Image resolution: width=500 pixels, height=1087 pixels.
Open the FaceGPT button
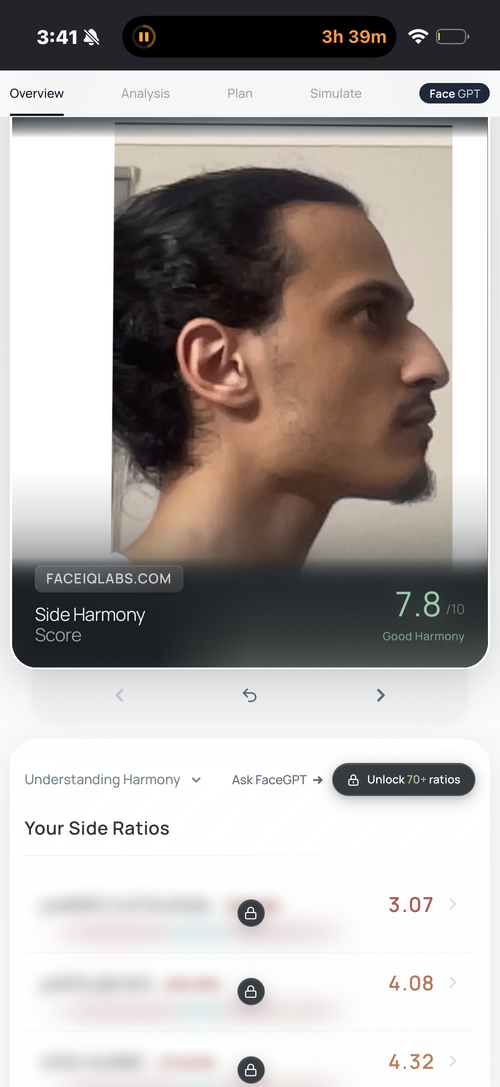coord(454,94)
